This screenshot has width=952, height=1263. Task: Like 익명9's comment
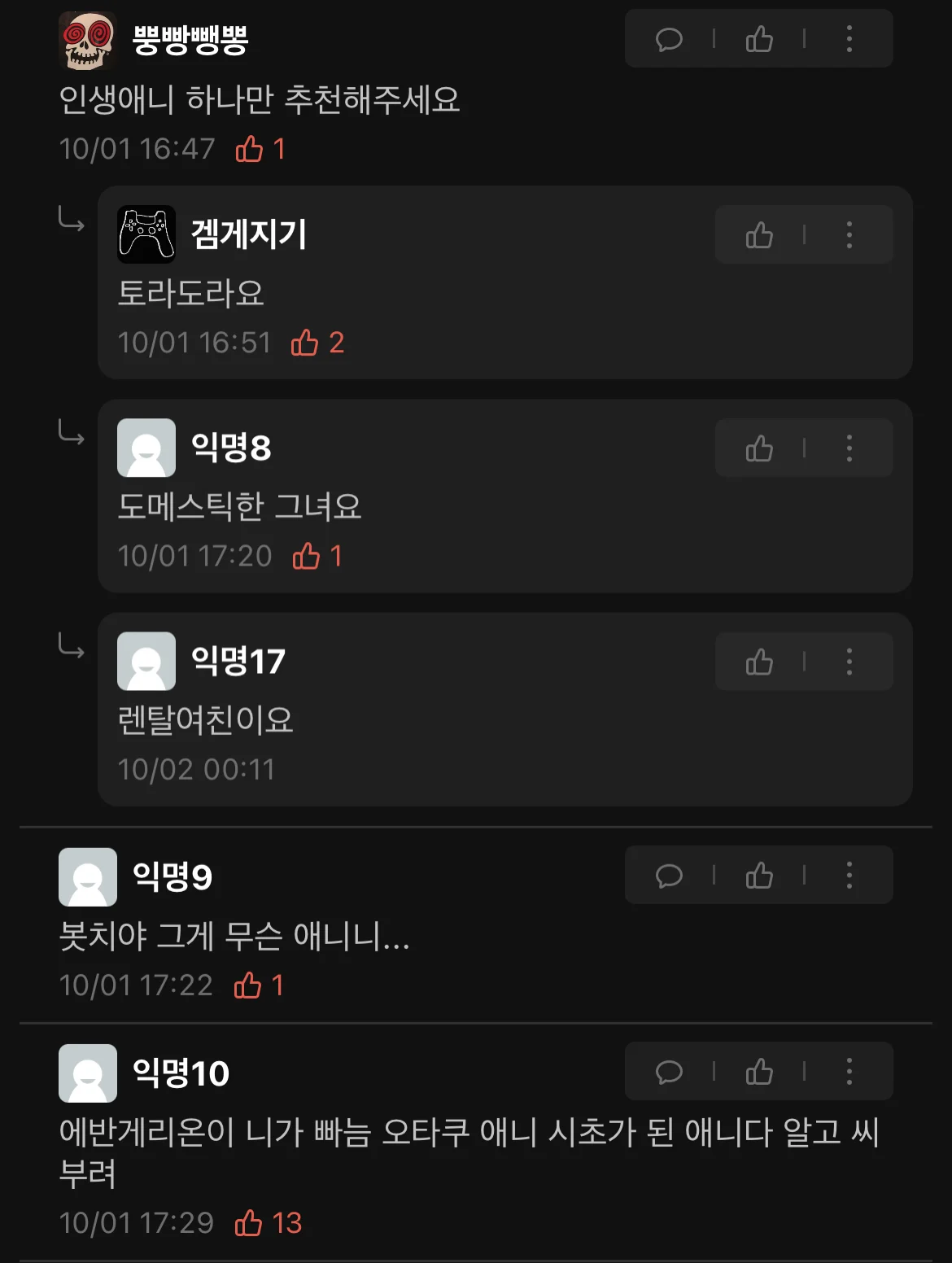(x=759, y=876)
